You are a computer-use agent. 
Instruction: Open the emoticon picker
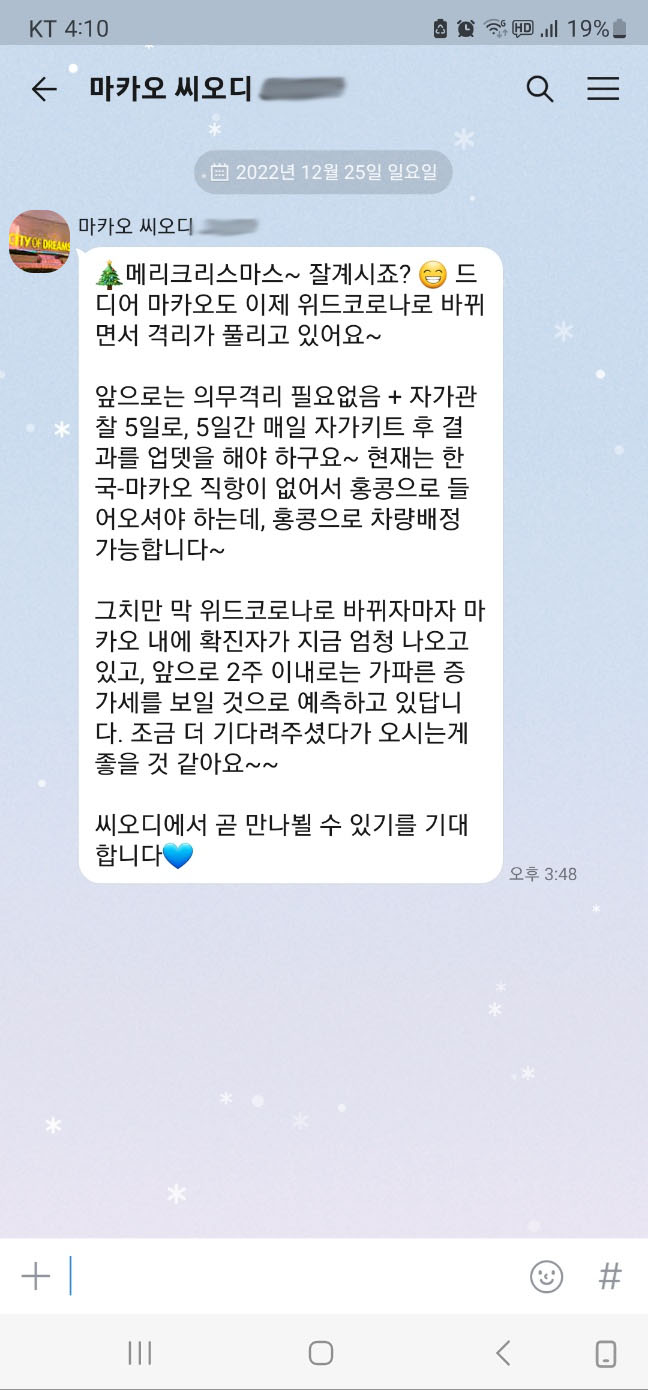tap(546, 1276)
